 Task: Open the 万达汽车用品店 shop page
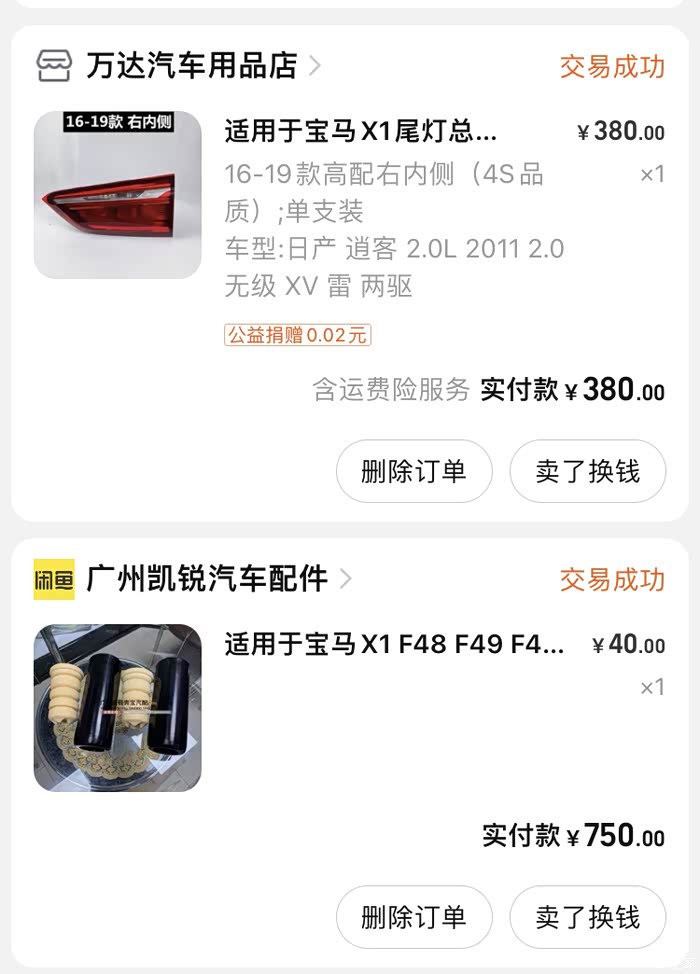pyautogui.click(x=190, y=66)
